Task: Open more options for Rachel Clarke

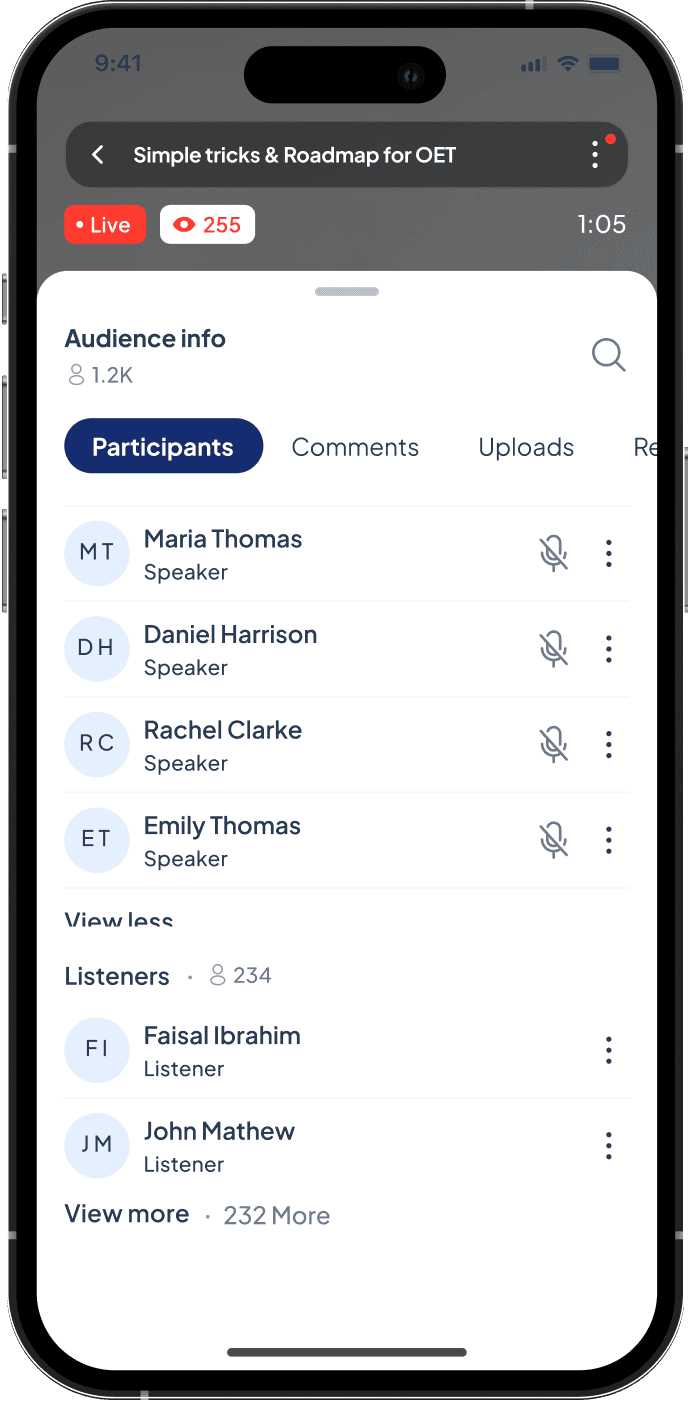Action: (x=609, y=745)
